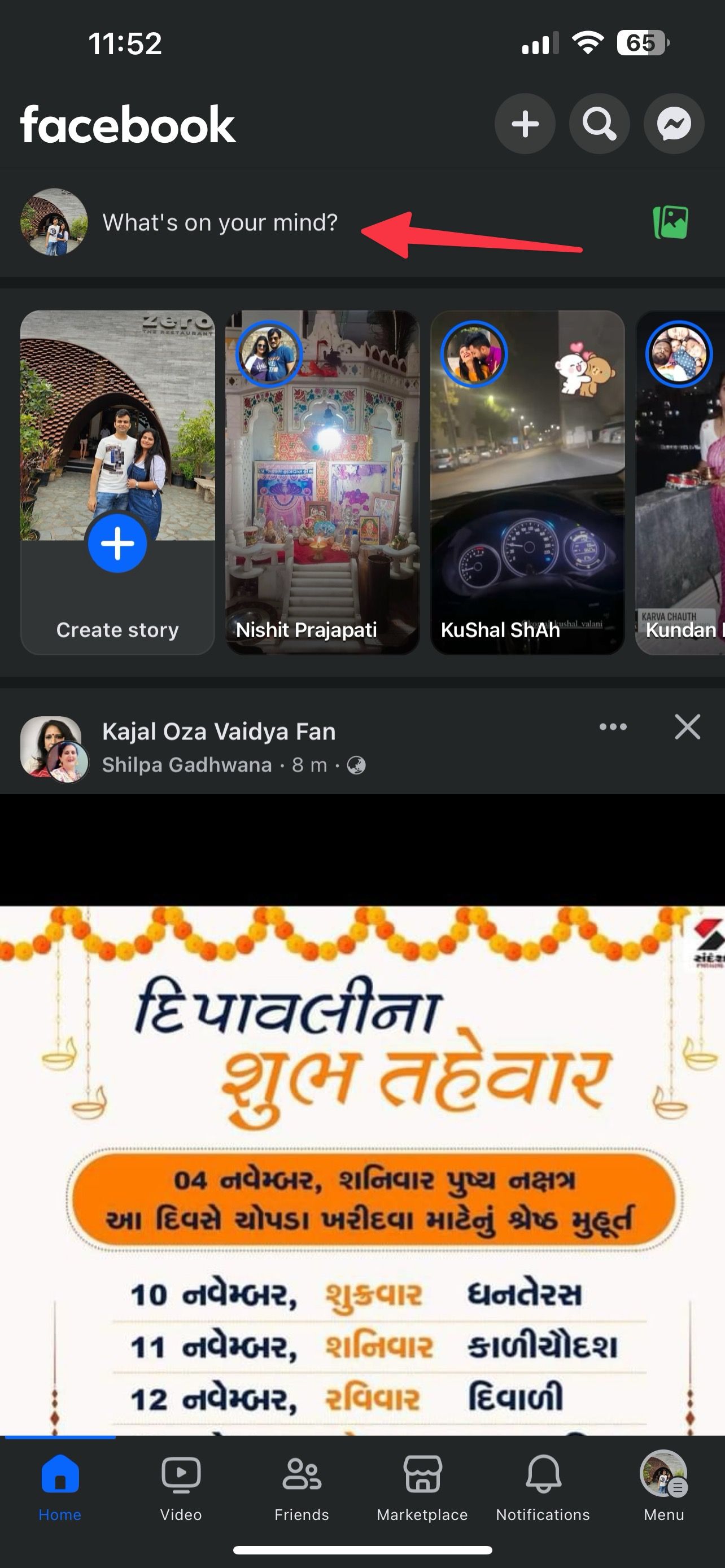725x1568 pixels.
Task: Tap your profile photo beside the status field
Action: [x=54, y=223]
